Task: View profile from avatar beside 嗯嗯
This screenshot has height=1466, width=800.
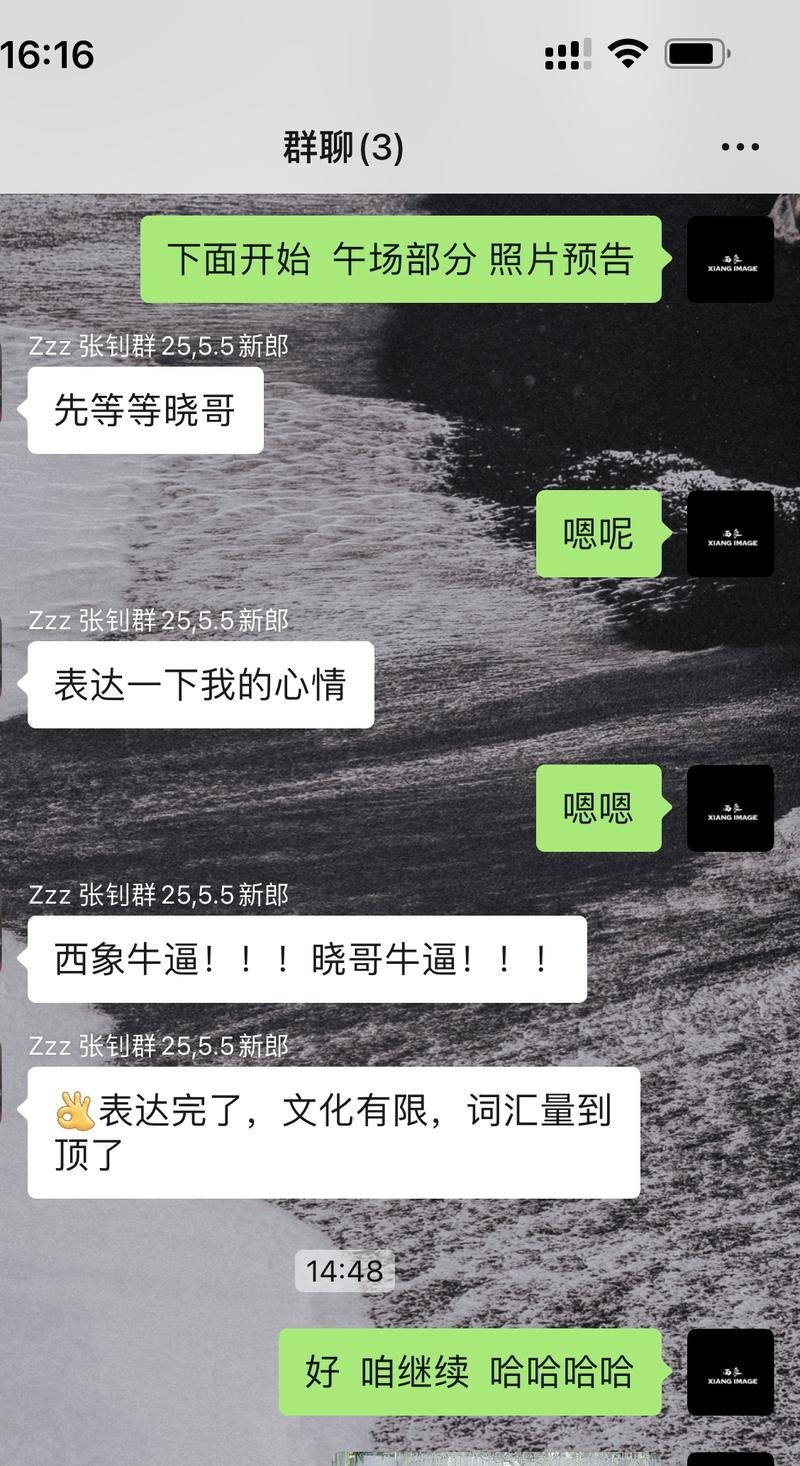Action: [x=730, y=808]
